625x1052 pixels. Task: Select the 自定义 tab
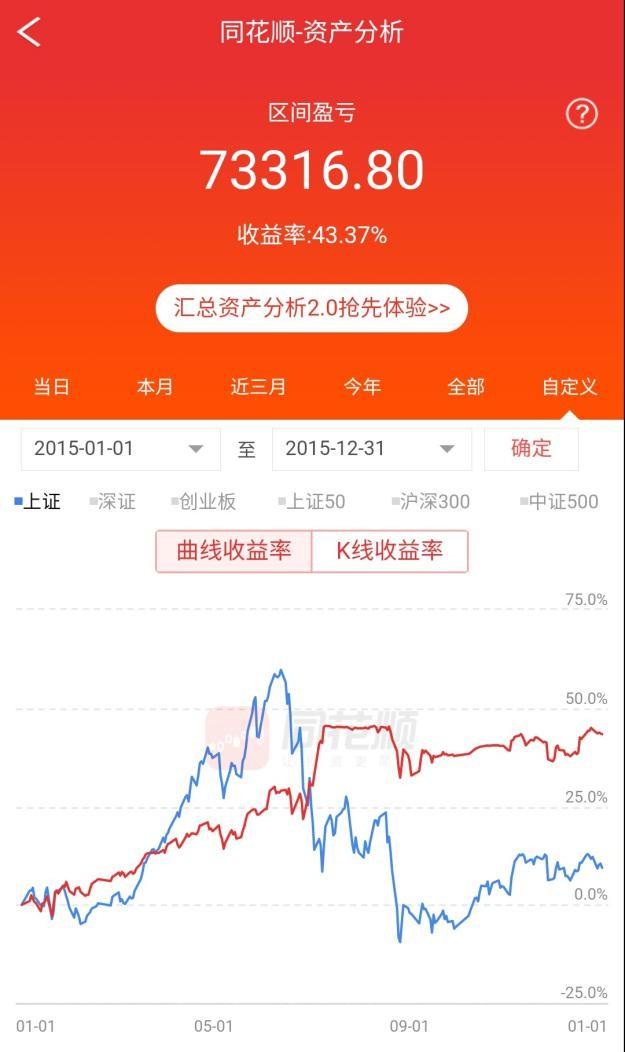[569, 387]
